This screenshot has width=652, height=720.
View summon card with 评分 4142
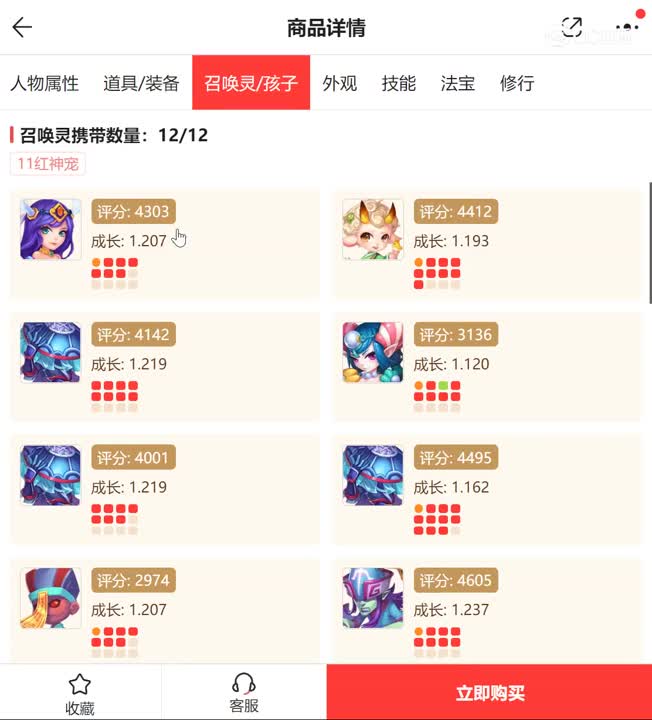click(165, 367)
